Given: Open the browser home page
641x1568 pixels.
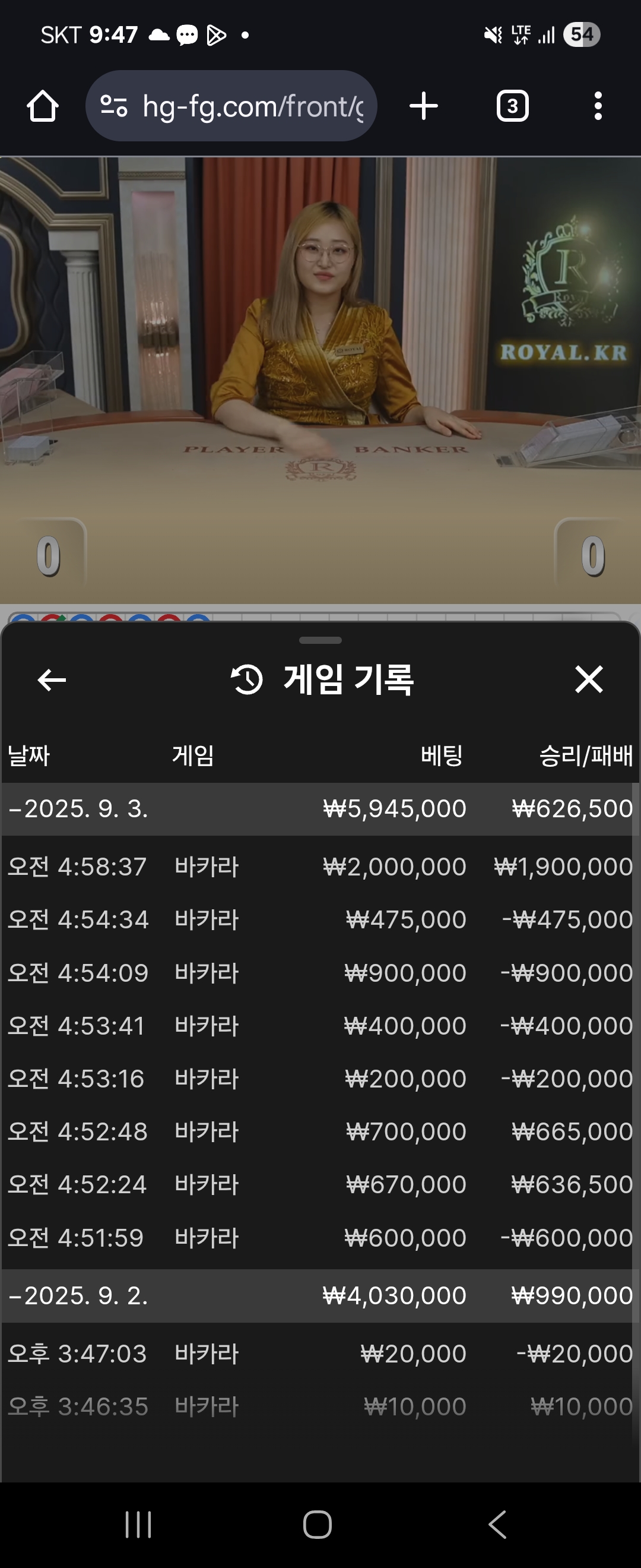Looking at the screenshot, I should 43,106.
